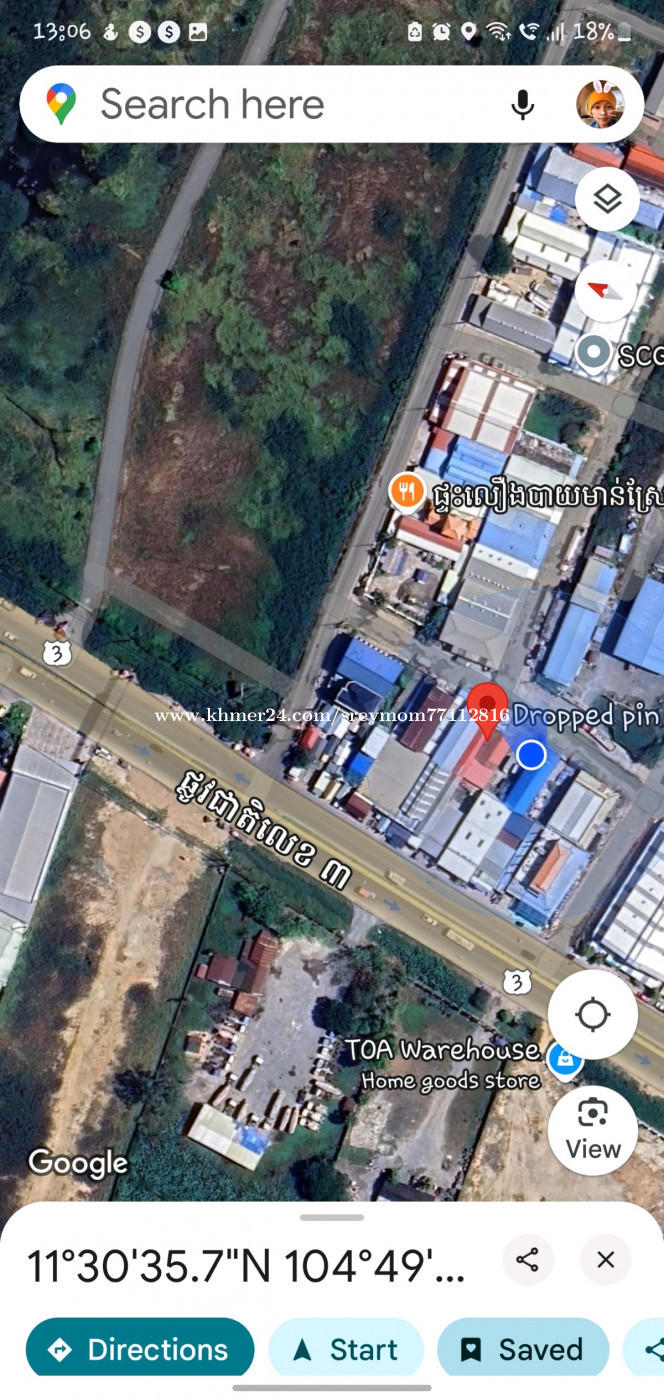This screenshot has width=664, height=1400.
Task: Open the account profile picture
Action: pyautogui.click(x=600, y=104)
